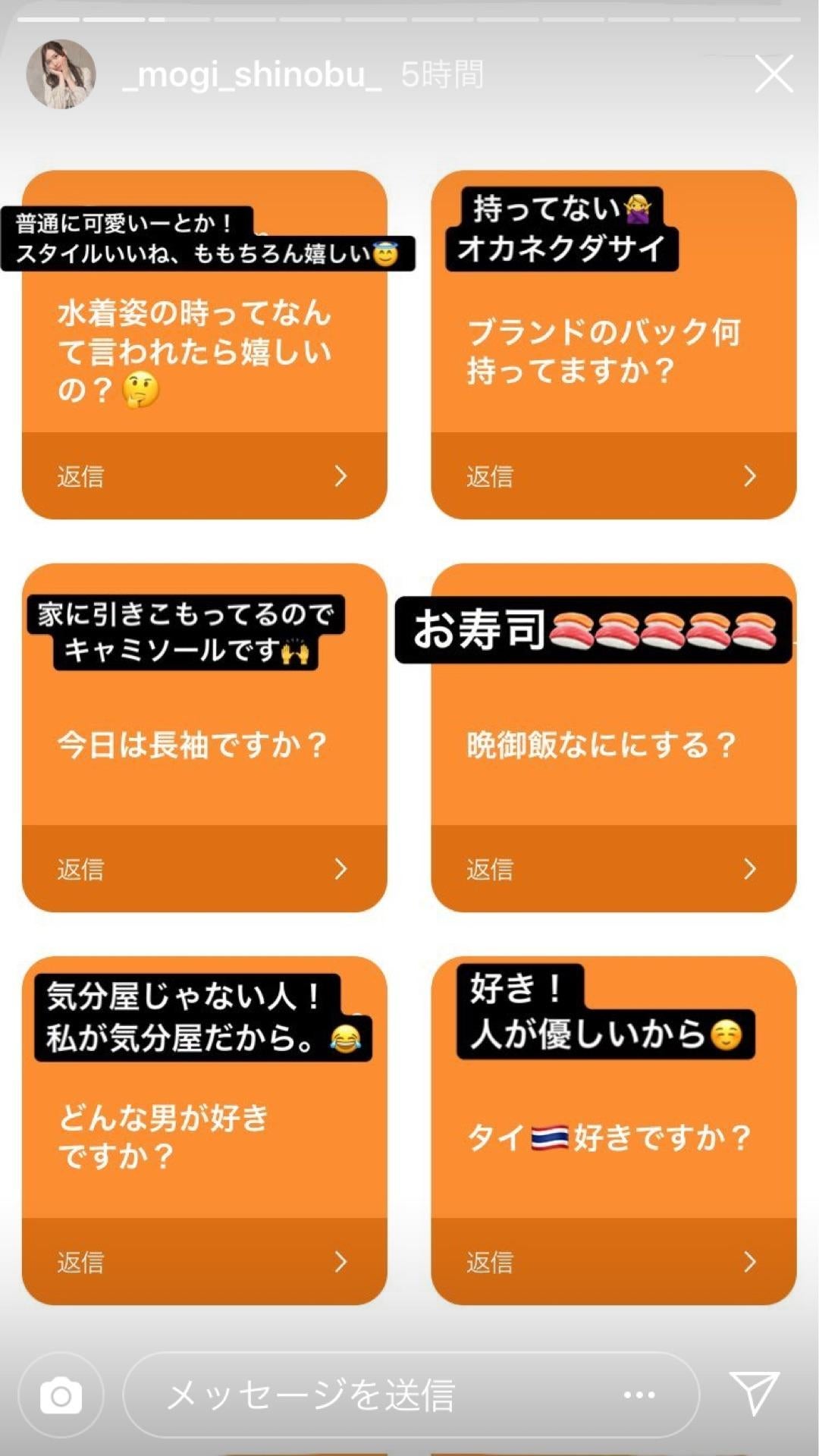Open the camera to reply
This screenshot has height=1456, width=819.
(61, 1395)
